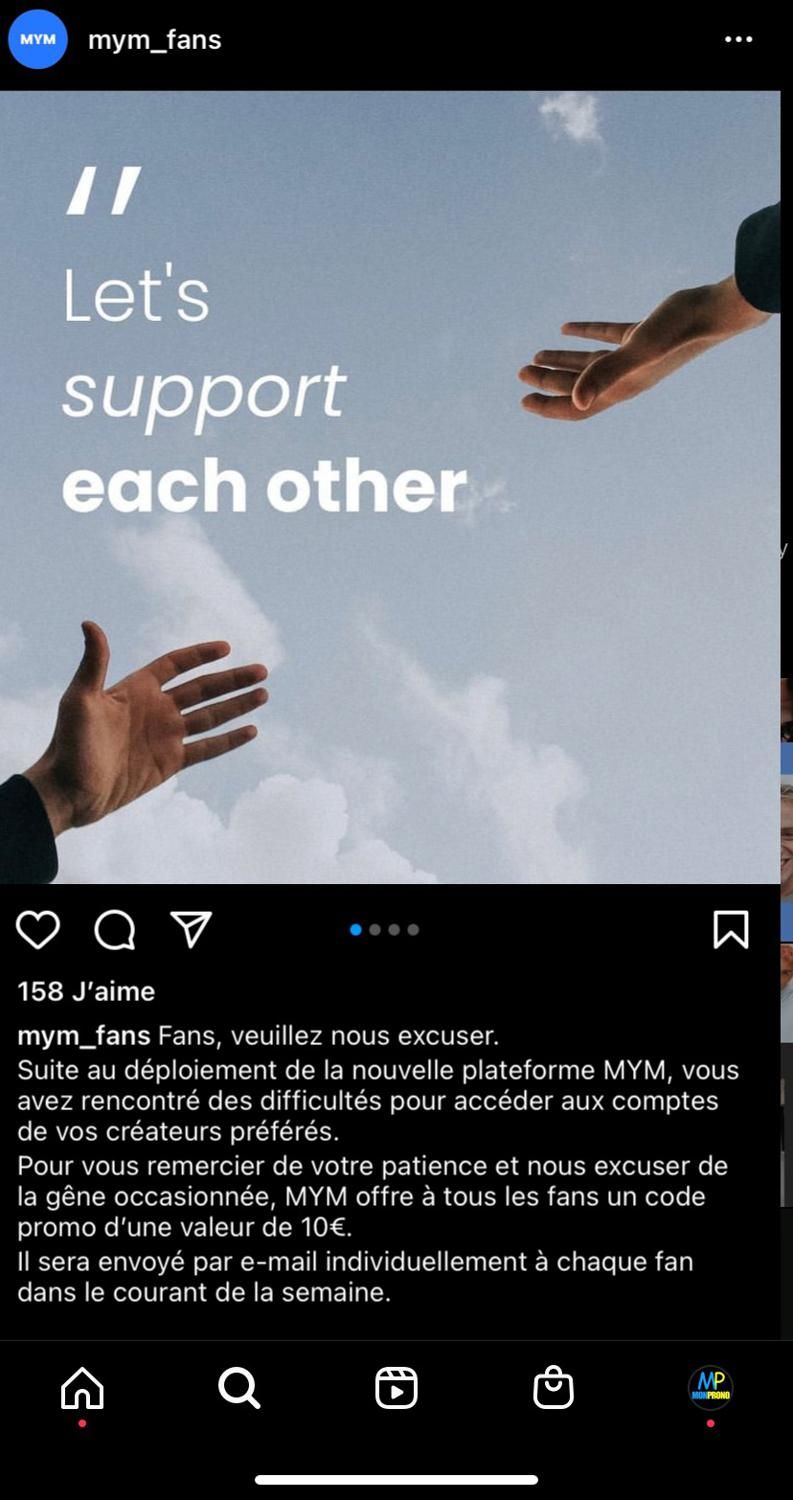Like the mym_fans post

(38, 930)
